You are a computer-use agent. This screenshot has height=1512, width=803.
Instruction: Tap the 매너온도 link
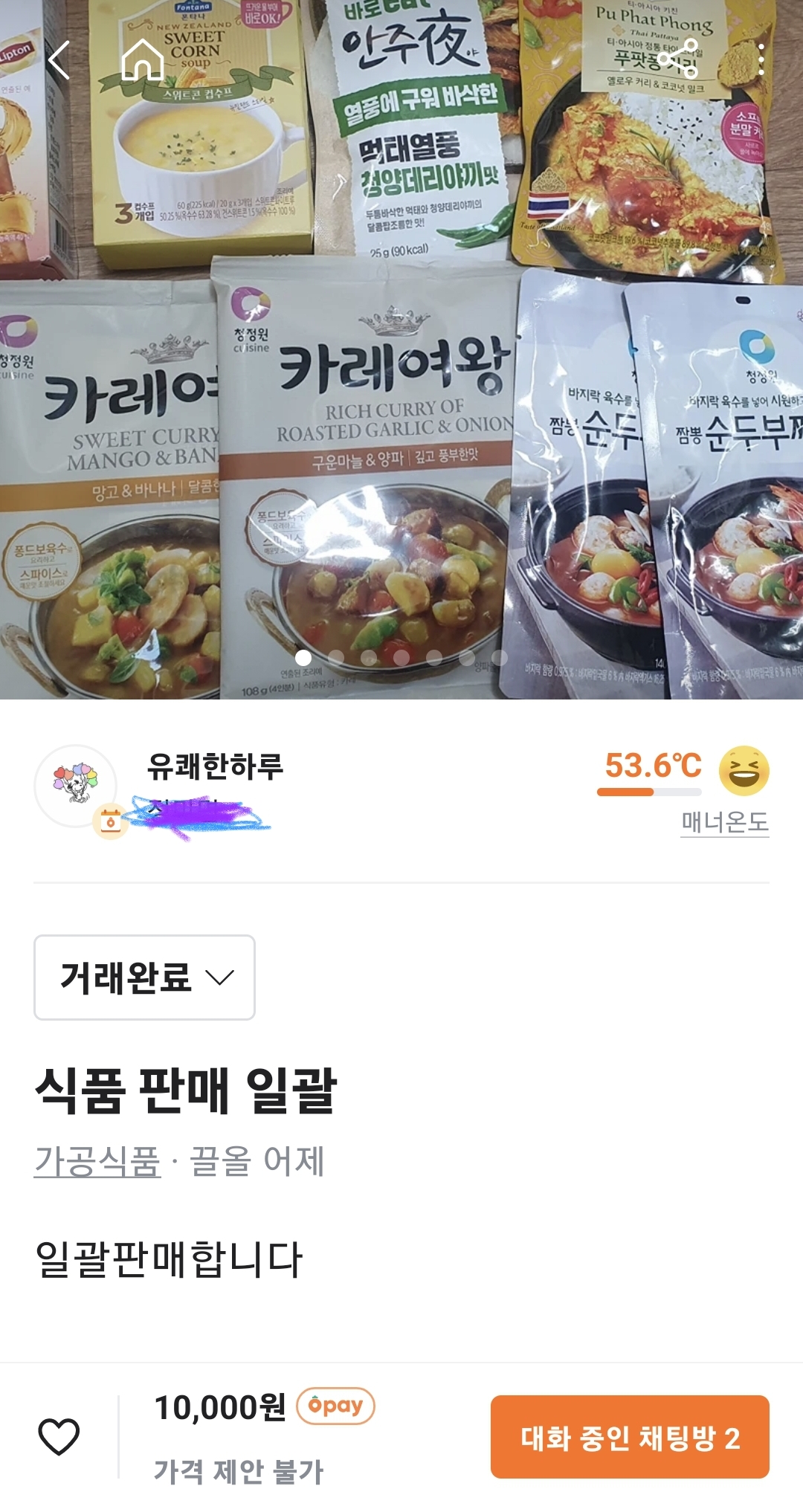tap(724, 822)
